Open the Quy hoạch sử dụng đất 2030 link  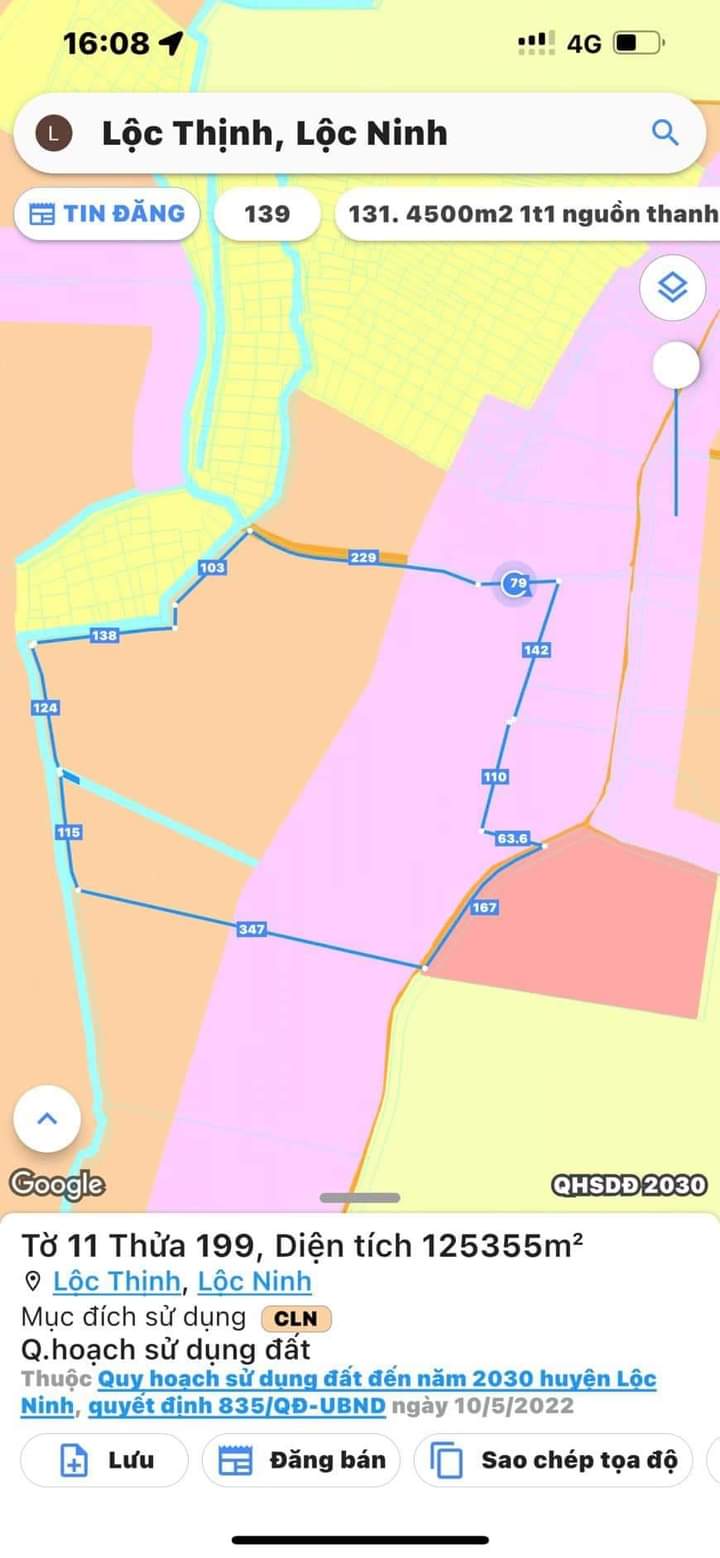377,1380
